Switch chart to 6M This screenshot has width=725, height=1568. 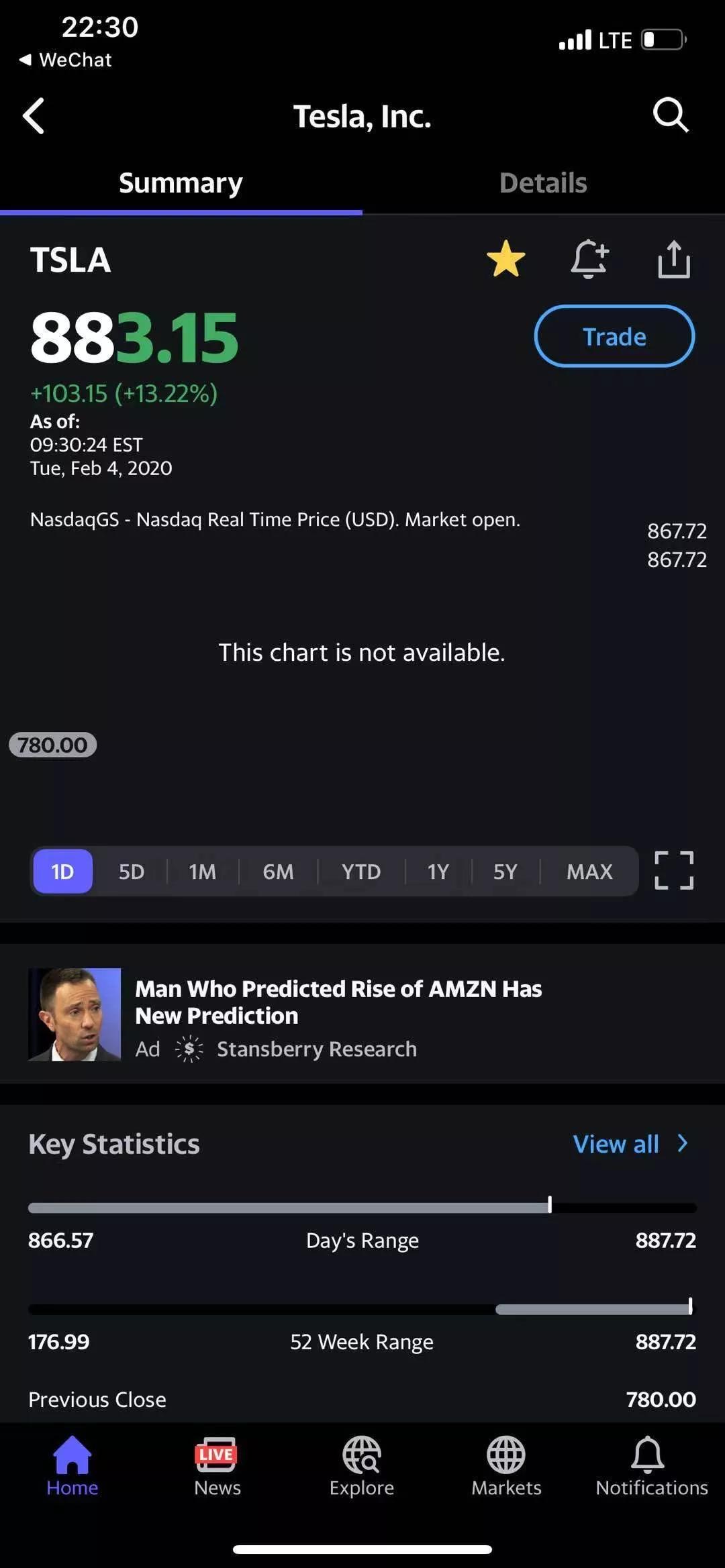[278, 872]
